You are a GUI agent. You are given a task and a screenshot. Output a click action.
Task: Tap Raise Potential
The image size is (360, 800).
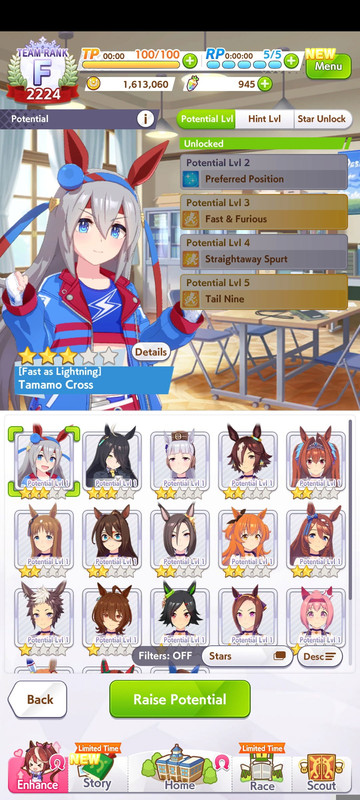[180, 699]
